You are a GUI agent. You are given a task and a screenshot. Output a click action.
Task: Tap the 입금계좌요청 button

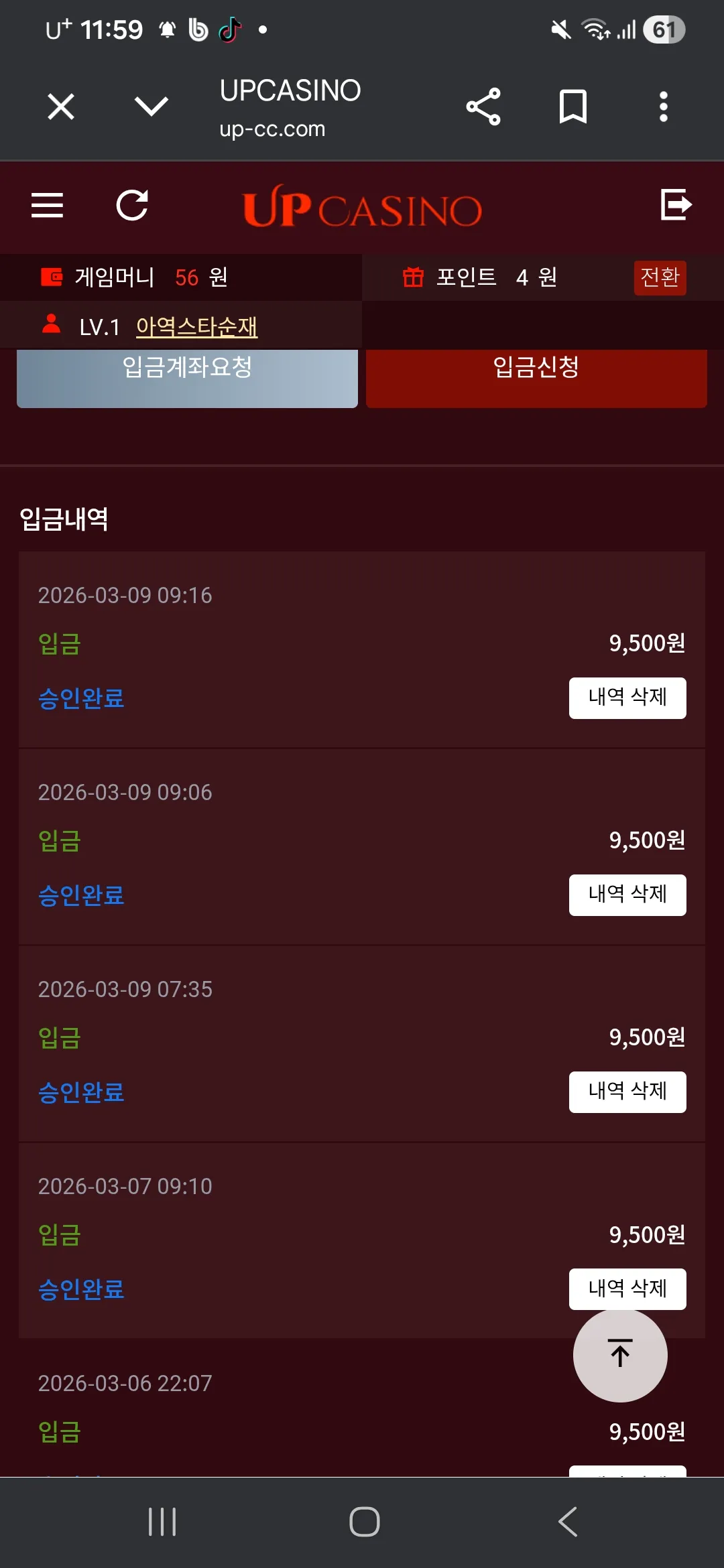point(187,377)
